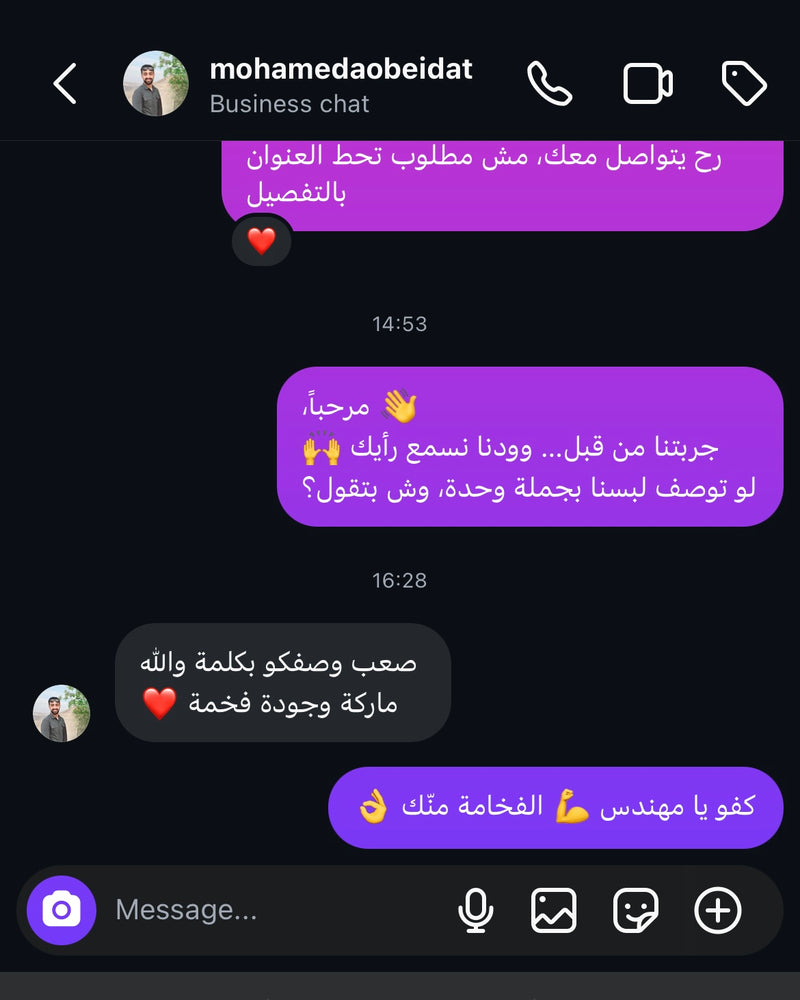Open the sticker picker
The image size is (800, 1000).
pyautogui.click(x=635, y=910)
